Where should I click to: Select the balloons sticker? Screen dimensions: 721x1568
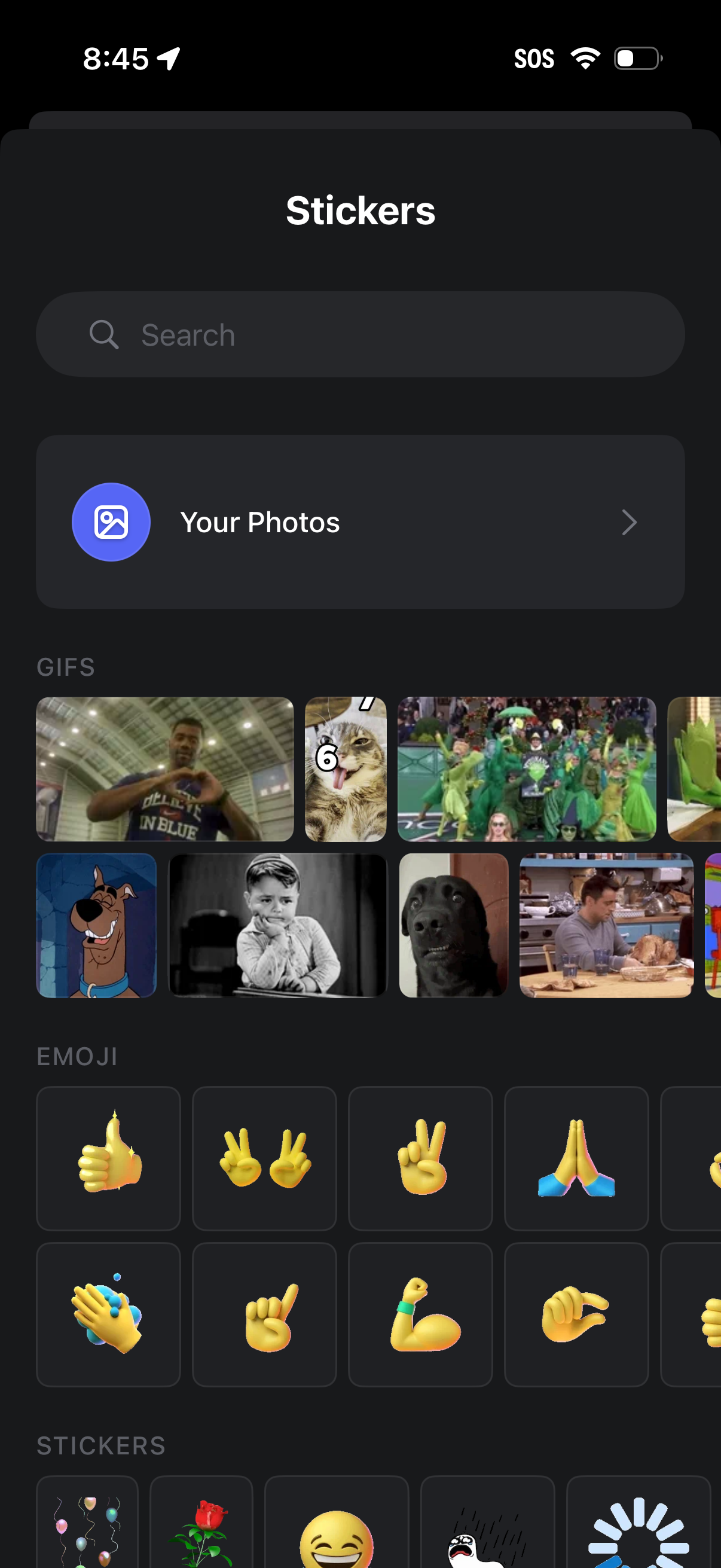click(87, 1525)
